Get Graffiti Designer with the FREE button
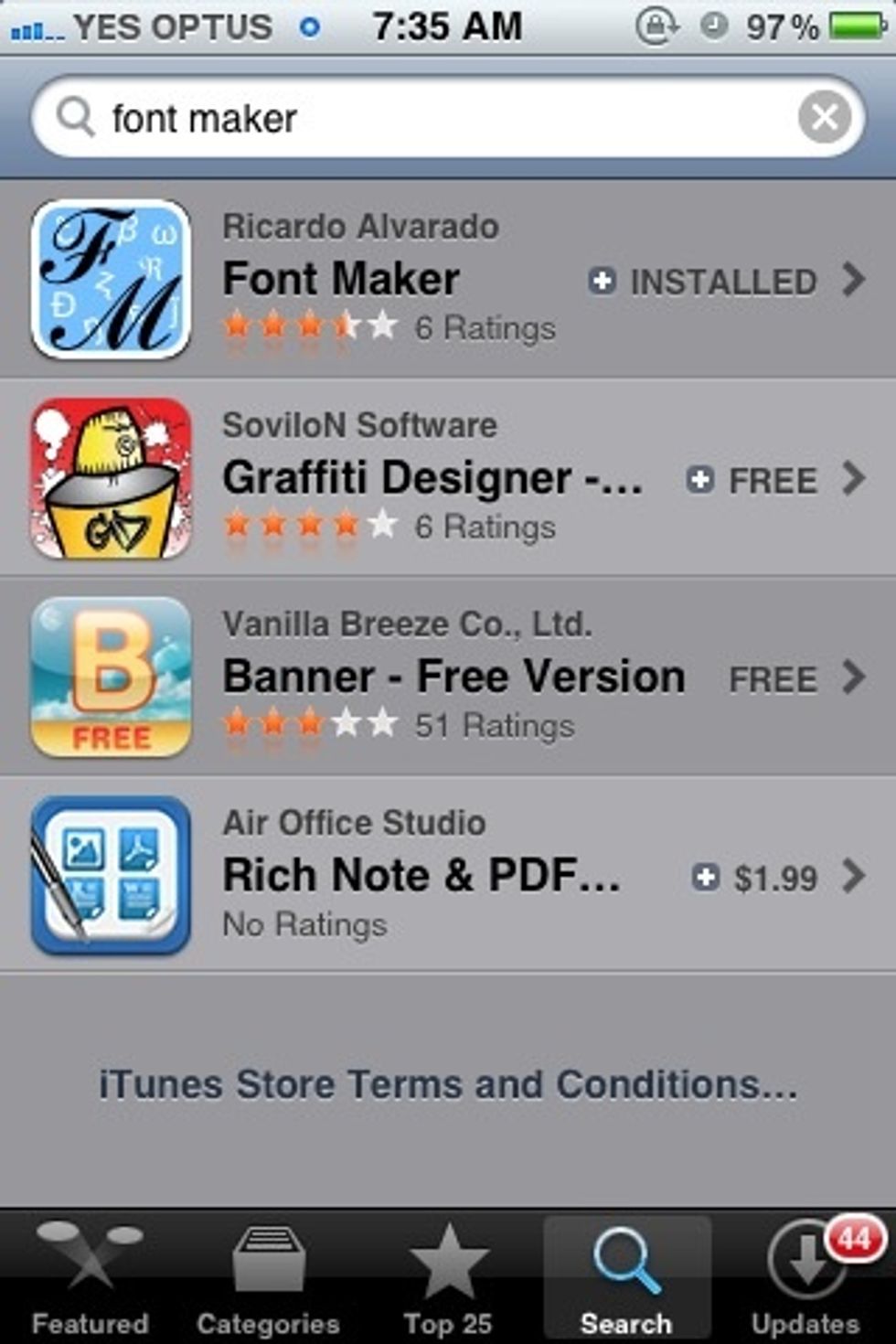 coord(752,480)
